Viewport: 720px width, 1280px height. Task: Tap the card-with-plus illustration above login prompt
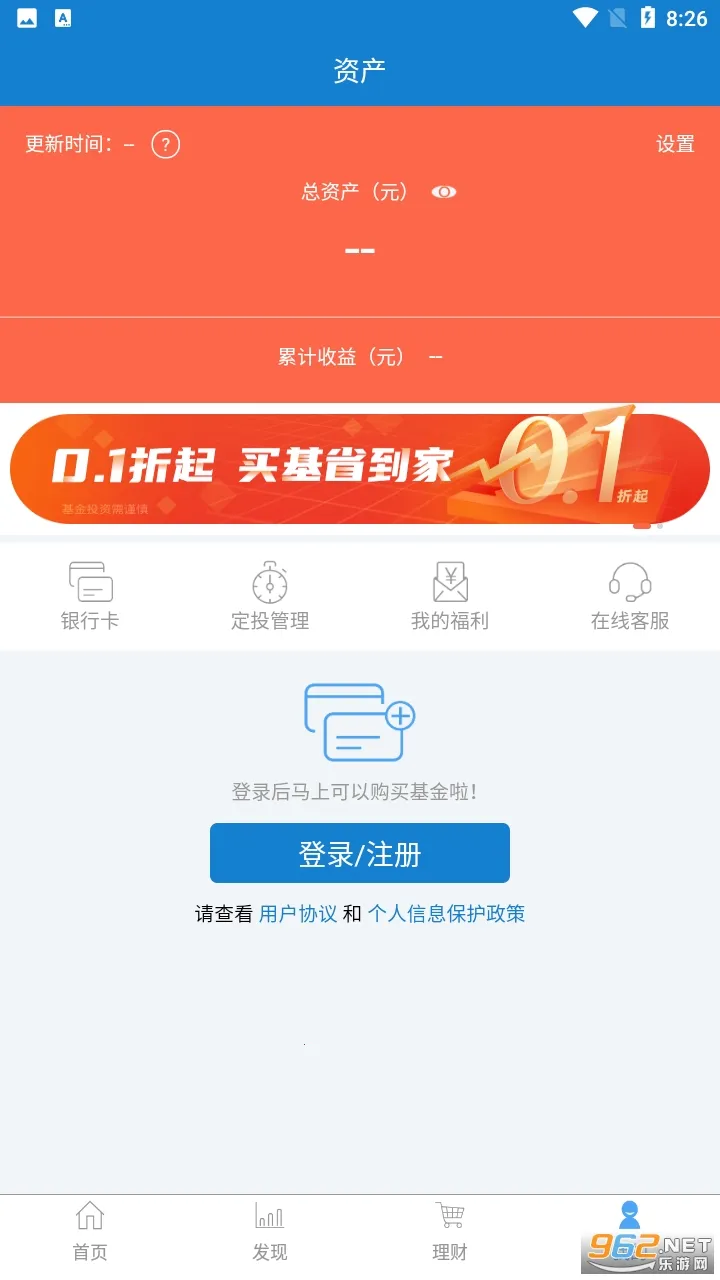tap(358, 720)
